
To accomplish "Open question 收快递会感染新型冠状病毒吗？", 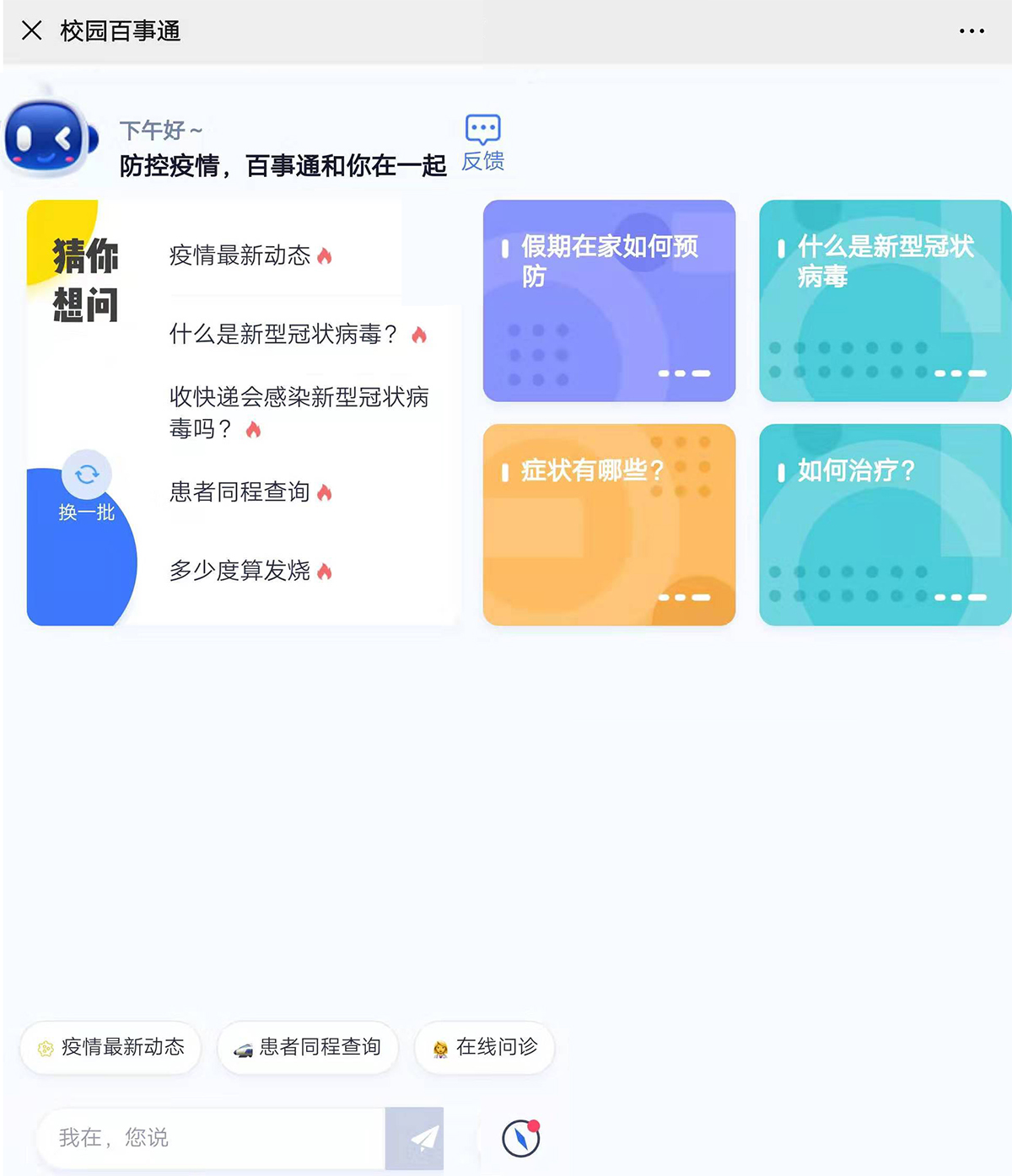I will (299, 412).
